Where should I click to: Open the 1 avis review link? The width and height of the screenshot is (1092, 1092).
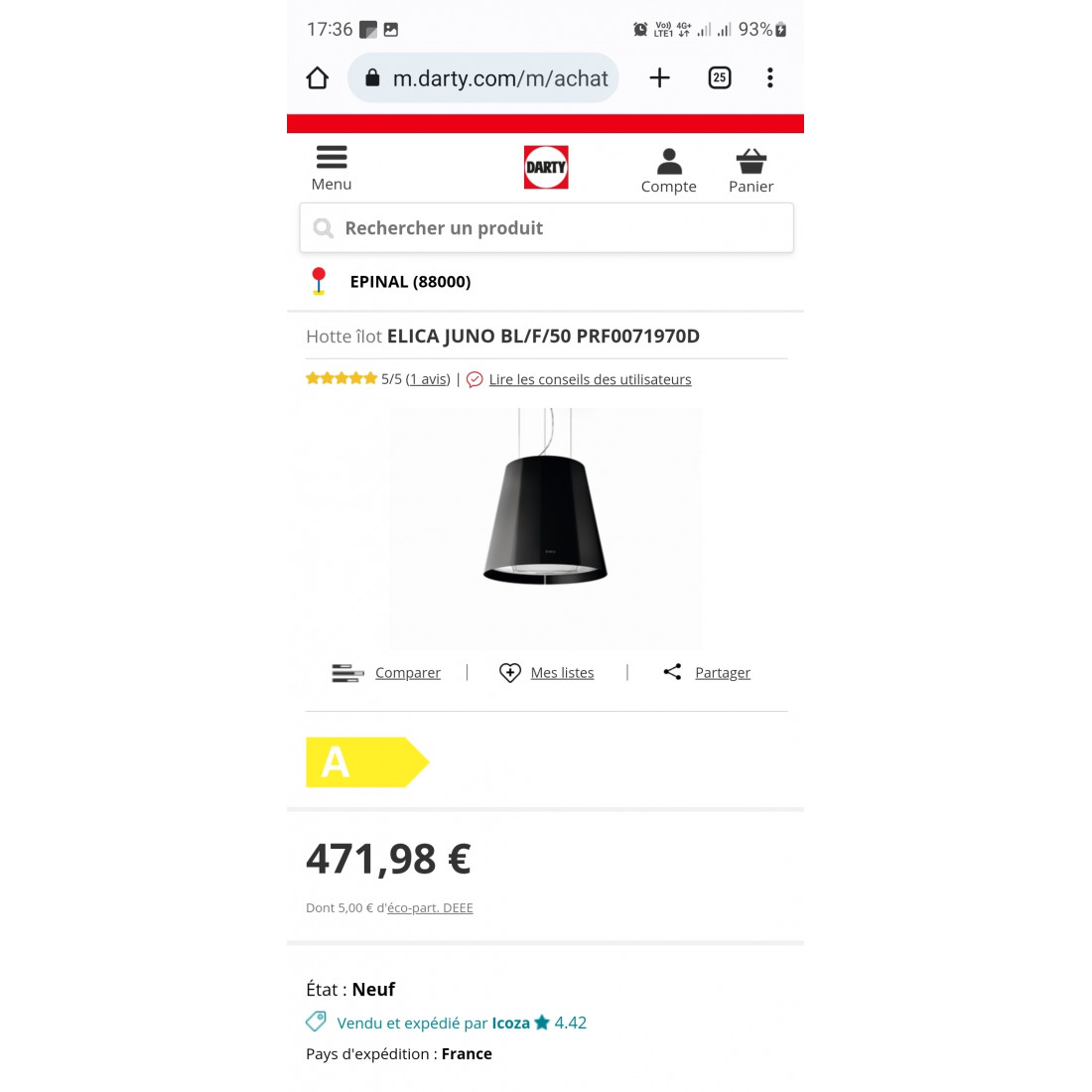pos(428,379)
